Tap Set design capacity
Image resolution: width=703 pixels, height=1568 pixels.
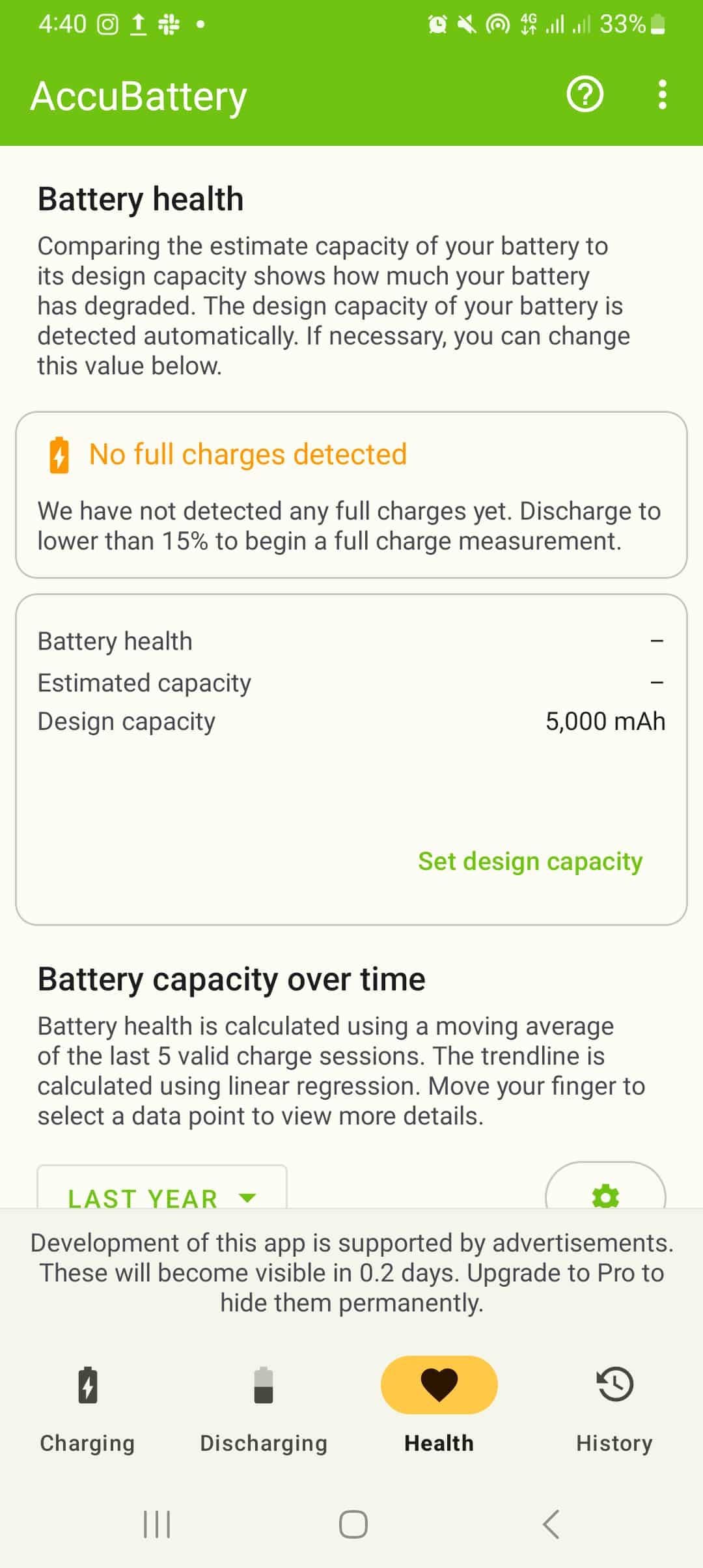tap(530, 861)
